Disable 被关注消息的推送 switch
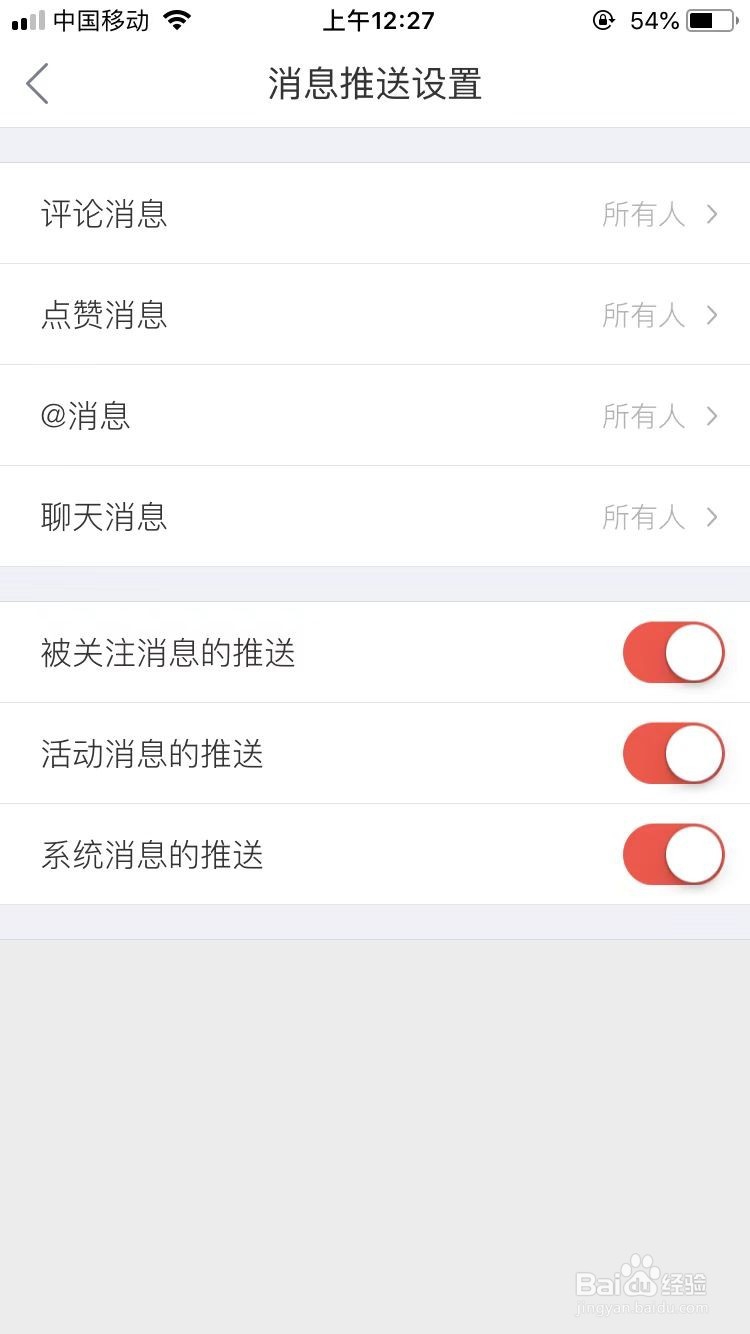Screen dimensions: 750x1334 tap(673, 653)
